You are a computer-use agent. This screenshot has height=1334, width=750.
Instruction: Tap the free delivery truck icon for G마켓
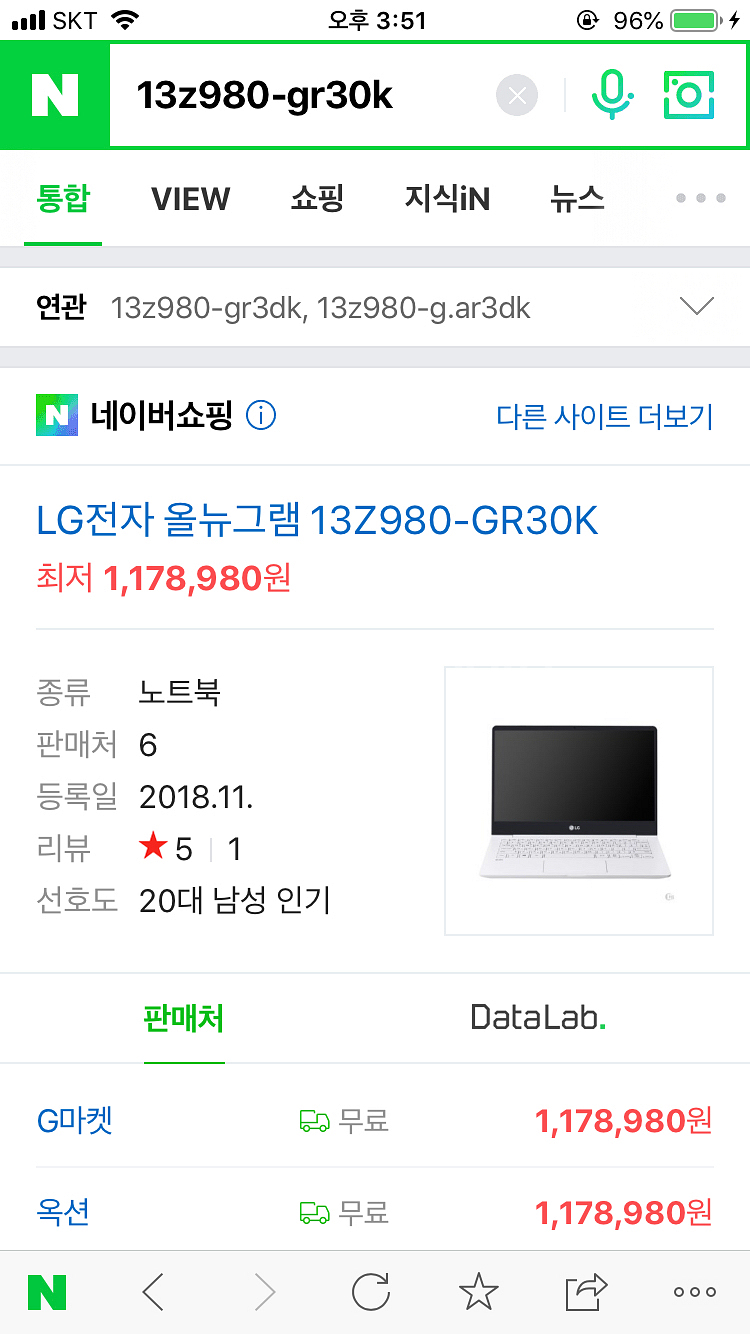[313, 1121]
